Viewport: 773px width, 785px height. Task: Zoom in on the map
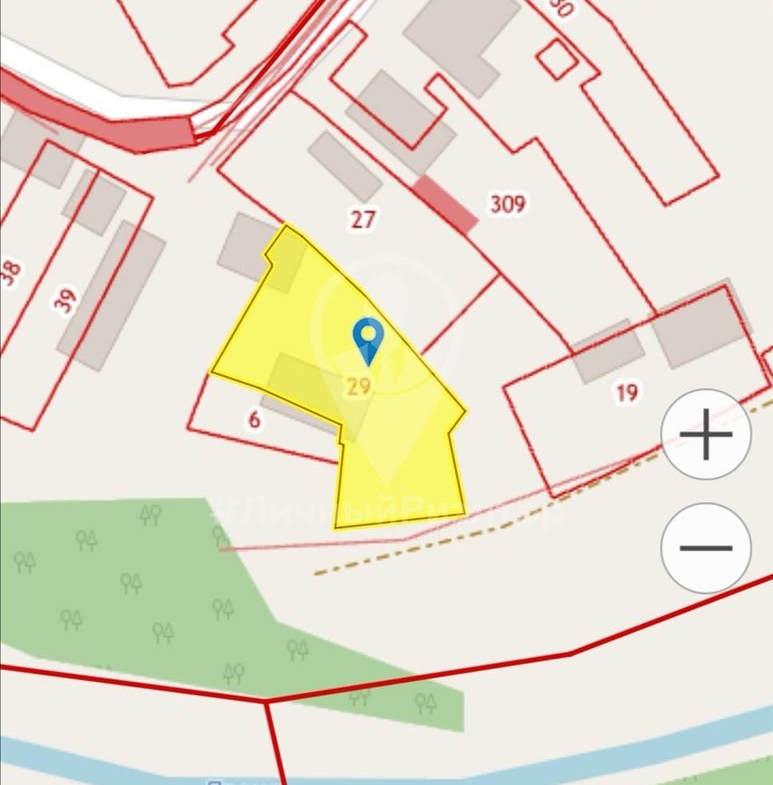[x=706, y=435]
